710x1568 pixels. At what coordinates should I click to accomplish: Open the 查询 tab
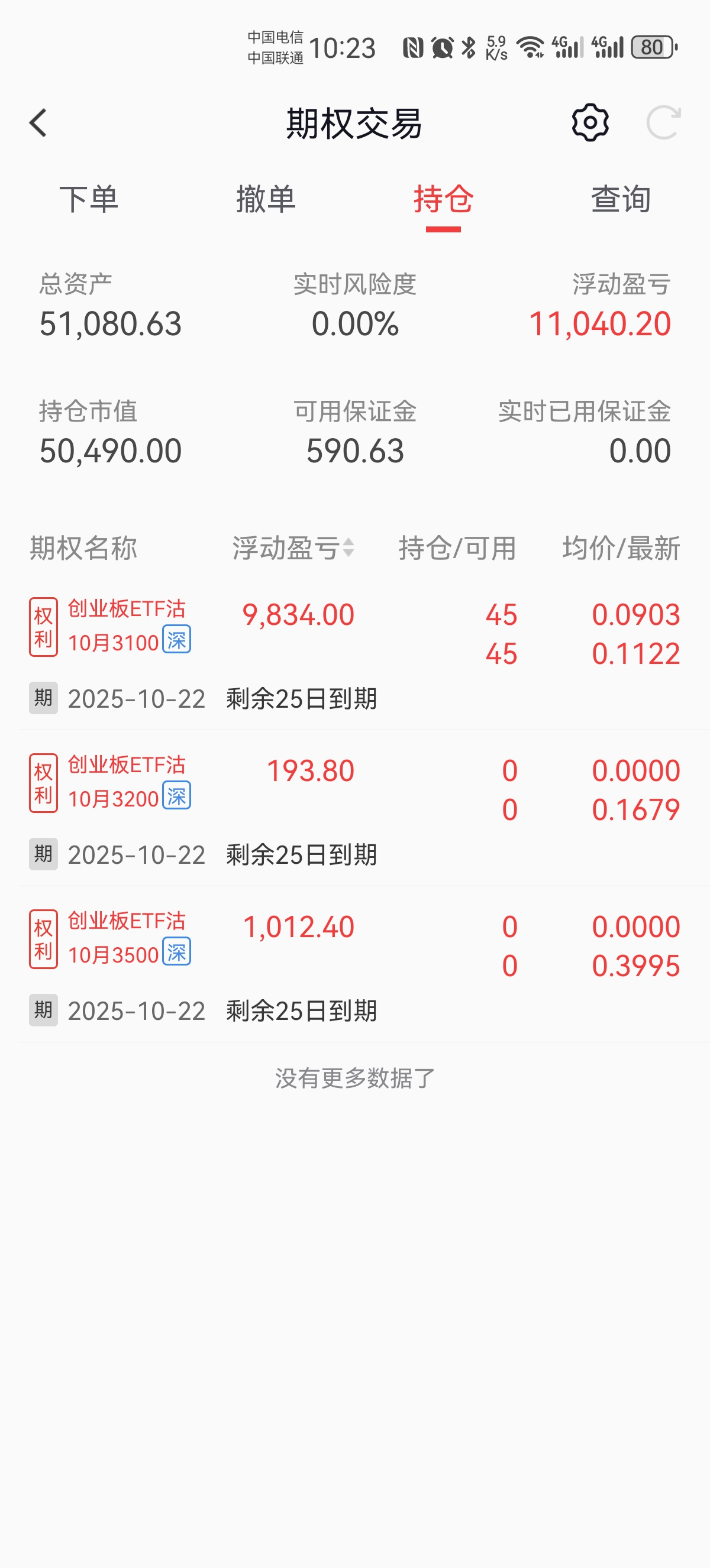pyautogui.click(x=621, y=200)
